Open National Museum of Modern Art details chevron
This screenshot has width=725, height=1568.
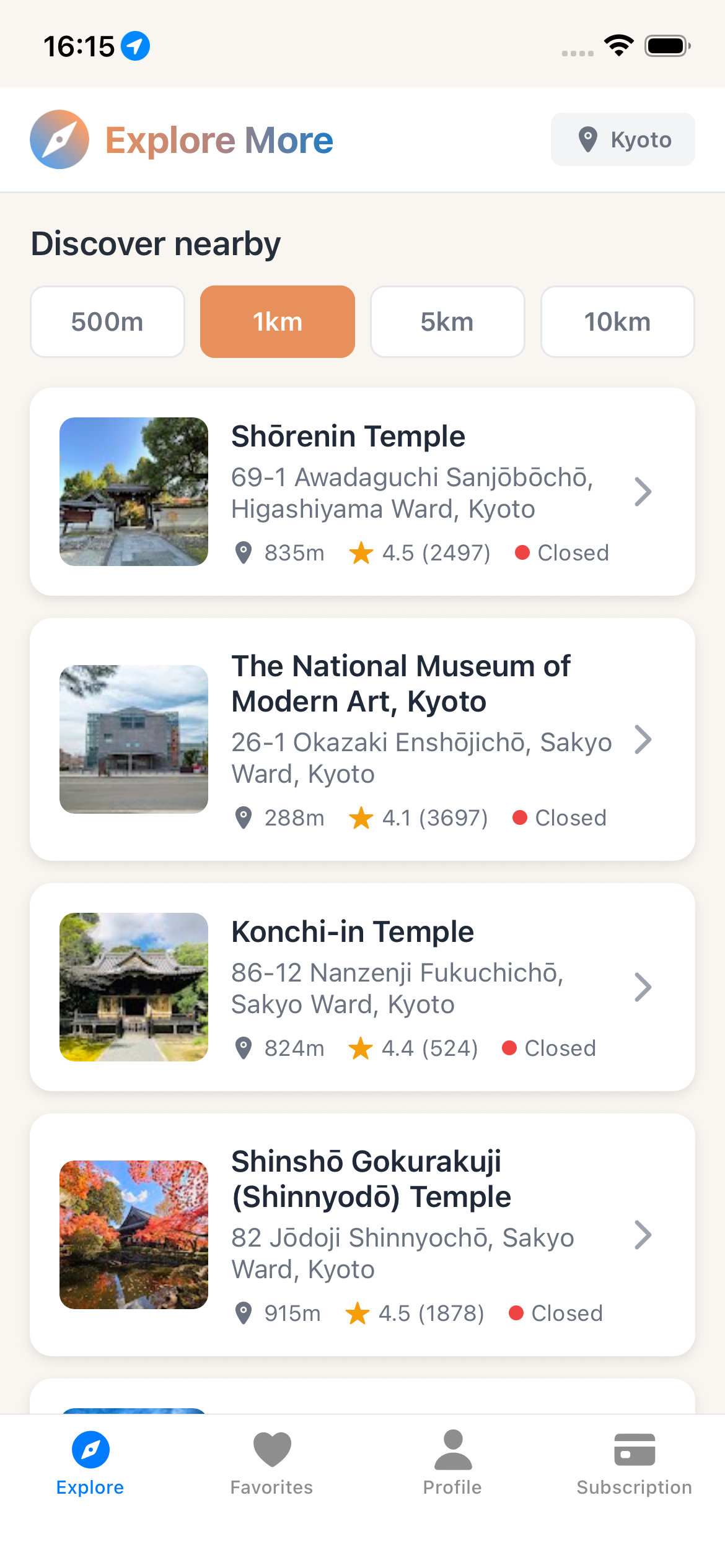tap(643, 739)
